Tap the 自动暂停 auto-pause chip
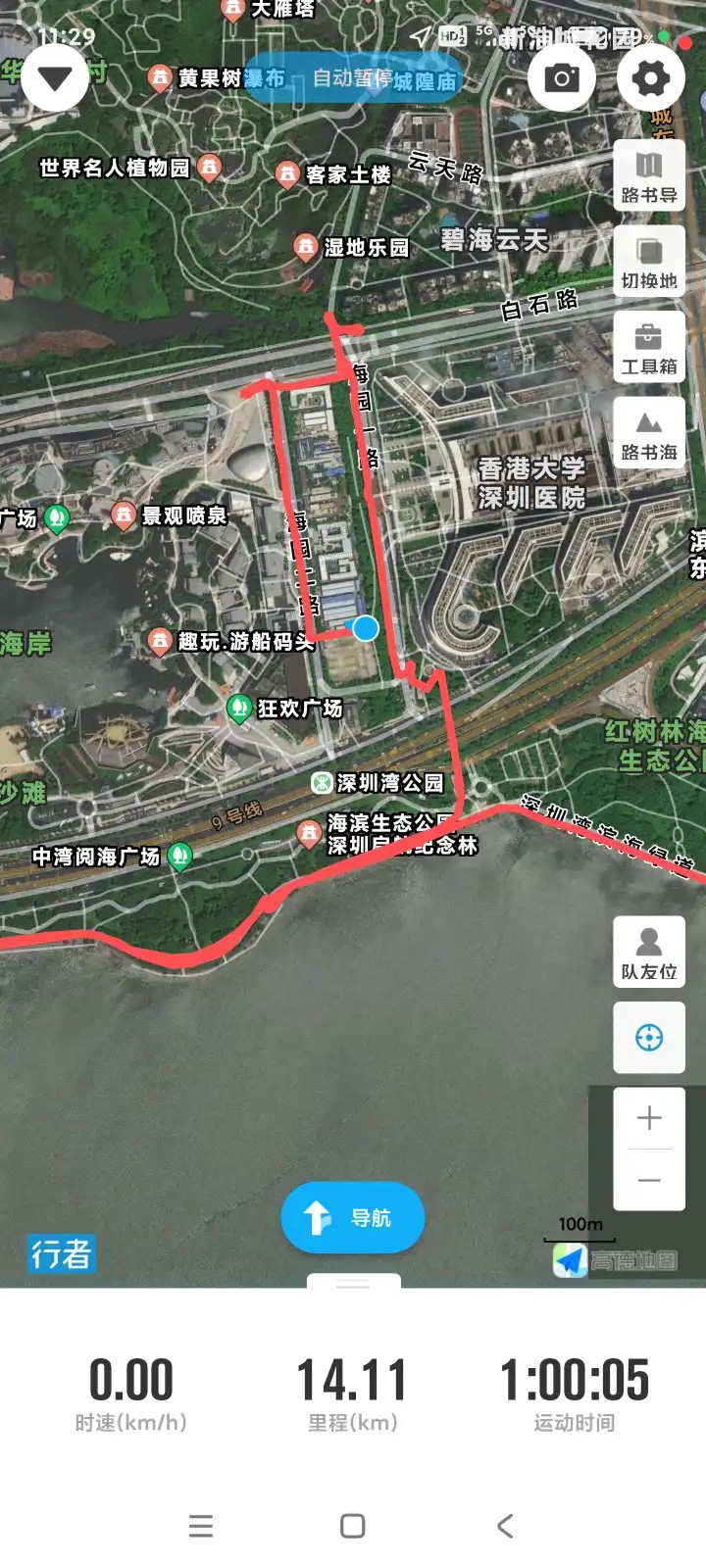Viewport: 706px width, 1568px height. coord(351,77)
